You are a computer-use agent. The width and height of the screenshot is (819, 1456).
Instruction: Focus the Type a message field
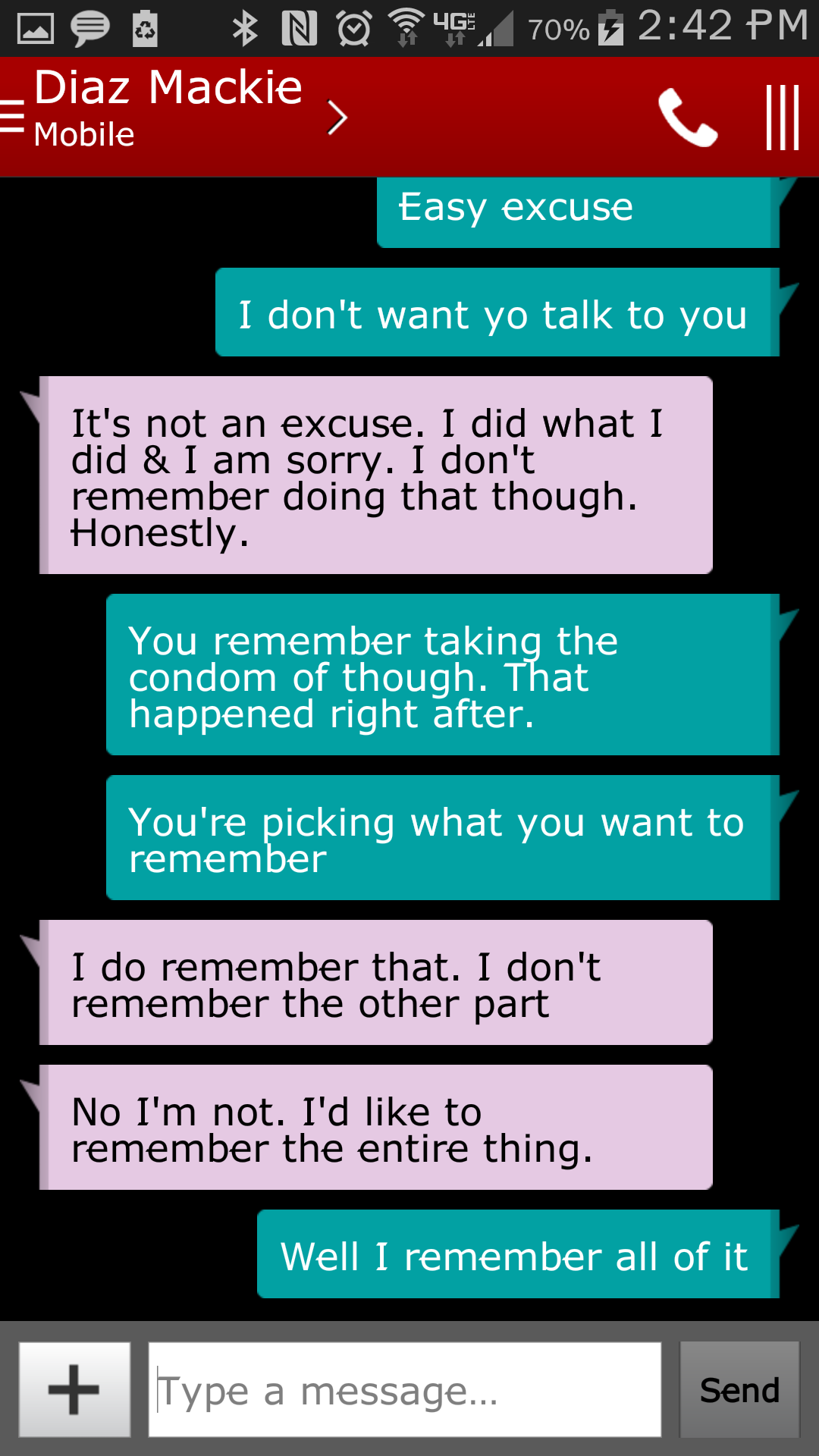tap(404, 1389)
